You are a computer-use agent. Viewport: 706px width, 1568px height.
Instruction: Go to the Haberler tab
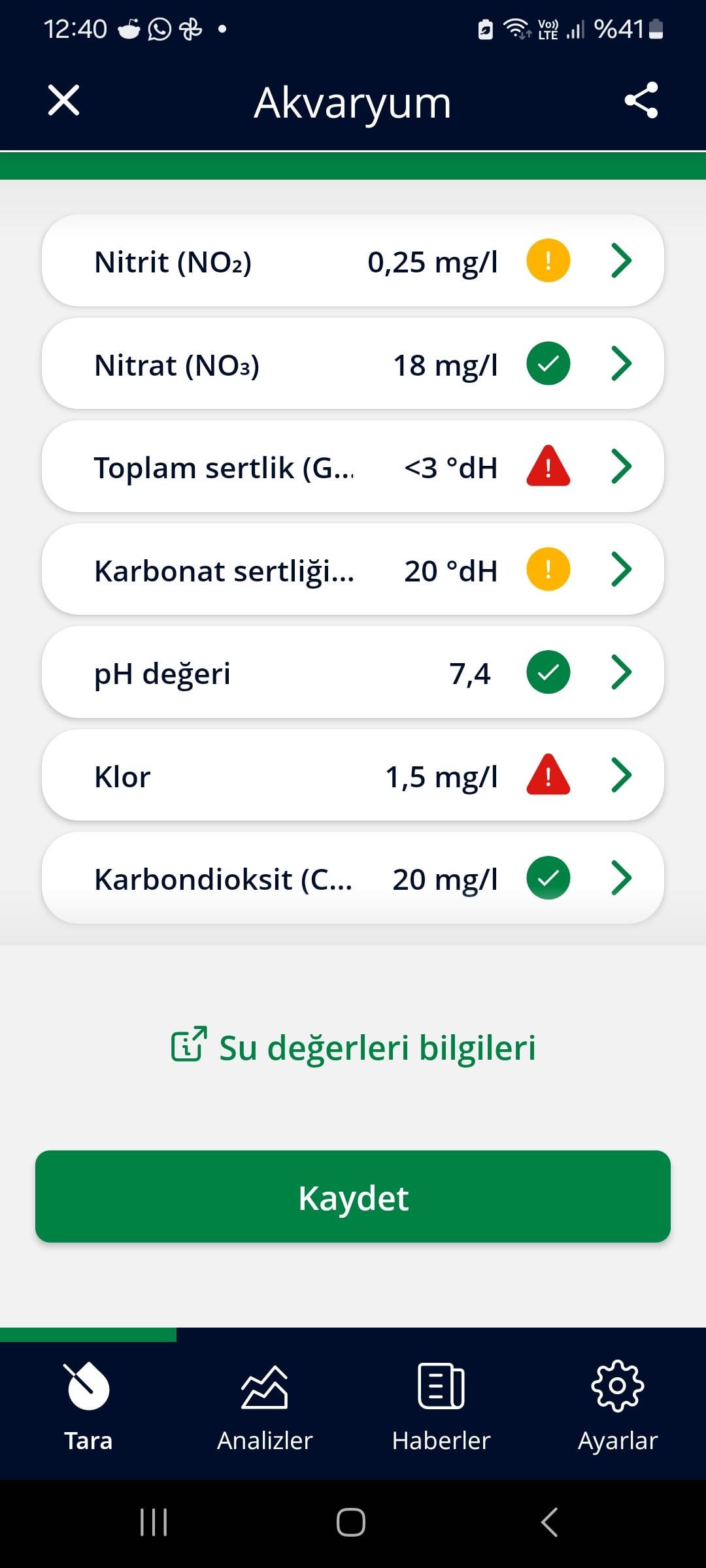point(441,1403)
